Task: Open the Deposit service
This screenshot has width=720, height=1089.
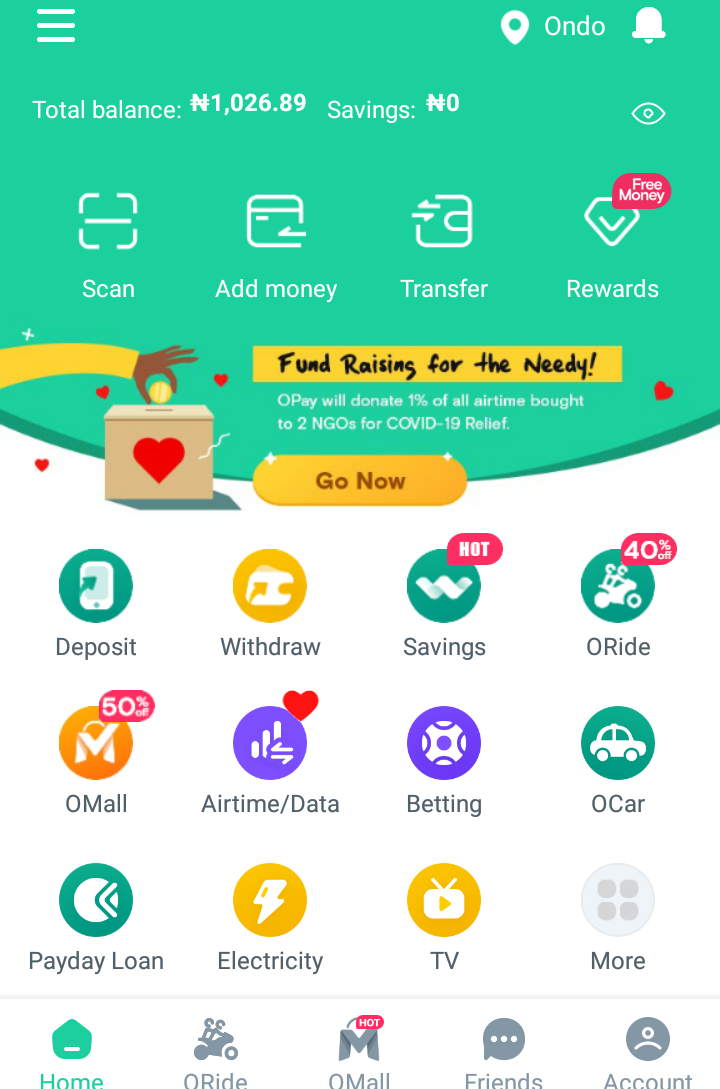Action: point(96,603)
